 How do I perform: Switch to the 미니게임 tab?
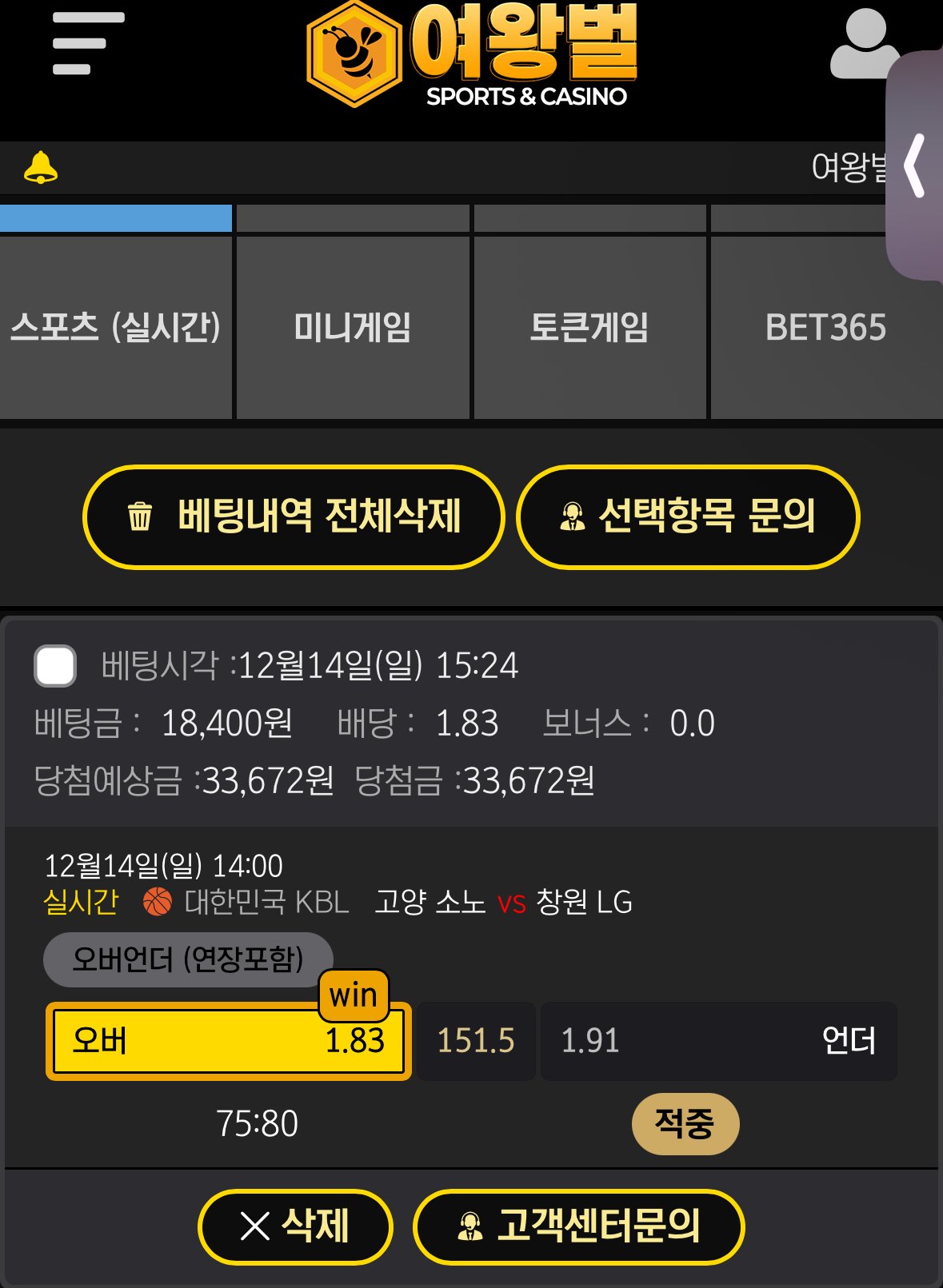(353, 327)
